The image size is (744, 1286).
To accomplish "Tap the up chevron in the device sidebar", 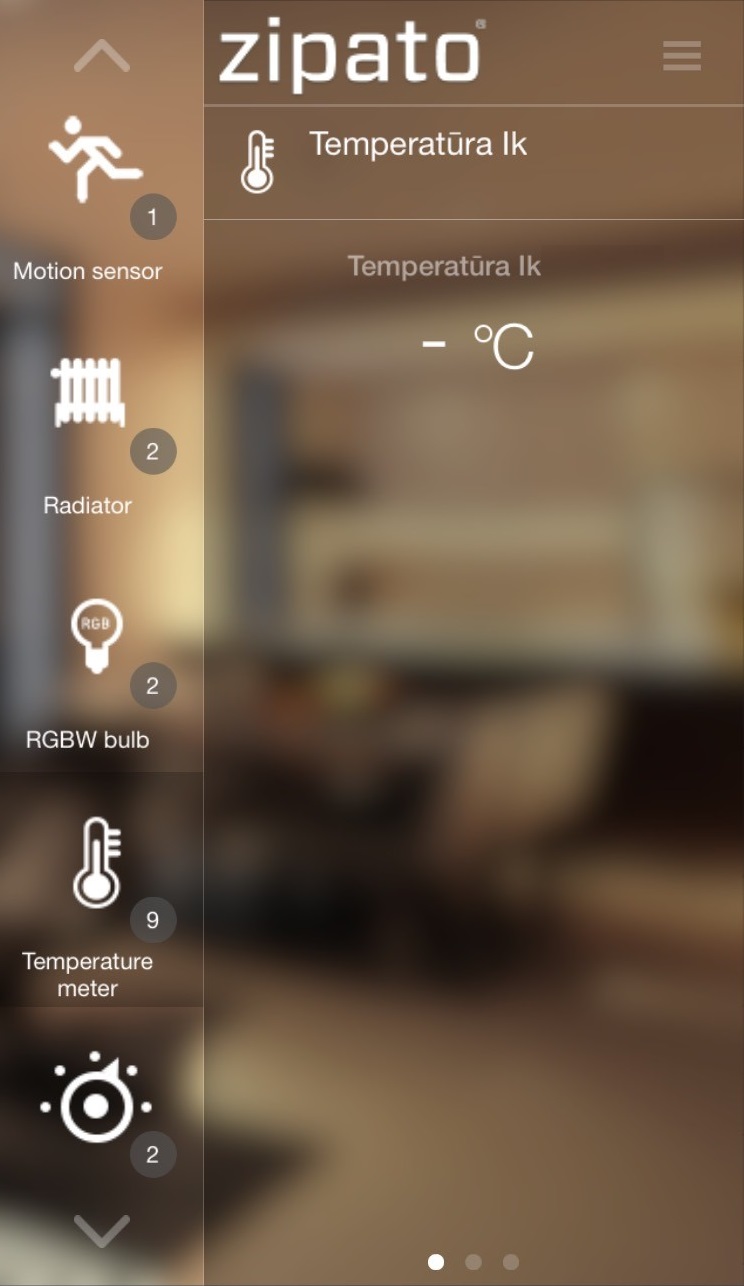I will click(x=102, y=56).
